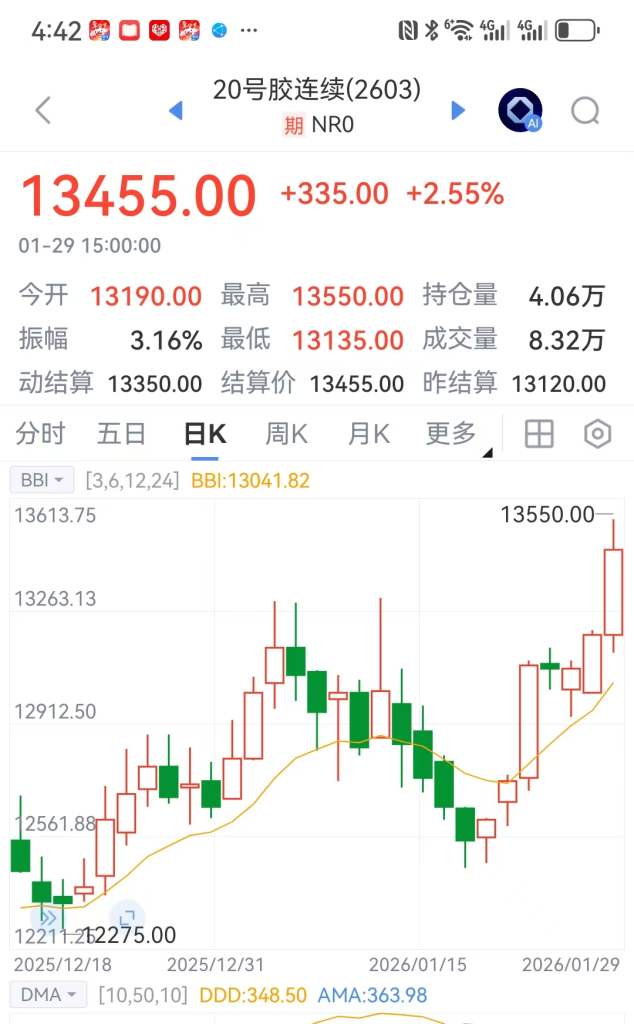Expand the chart to fullscreen
This screenshot has width=634, height=1024.
[126, 917]
